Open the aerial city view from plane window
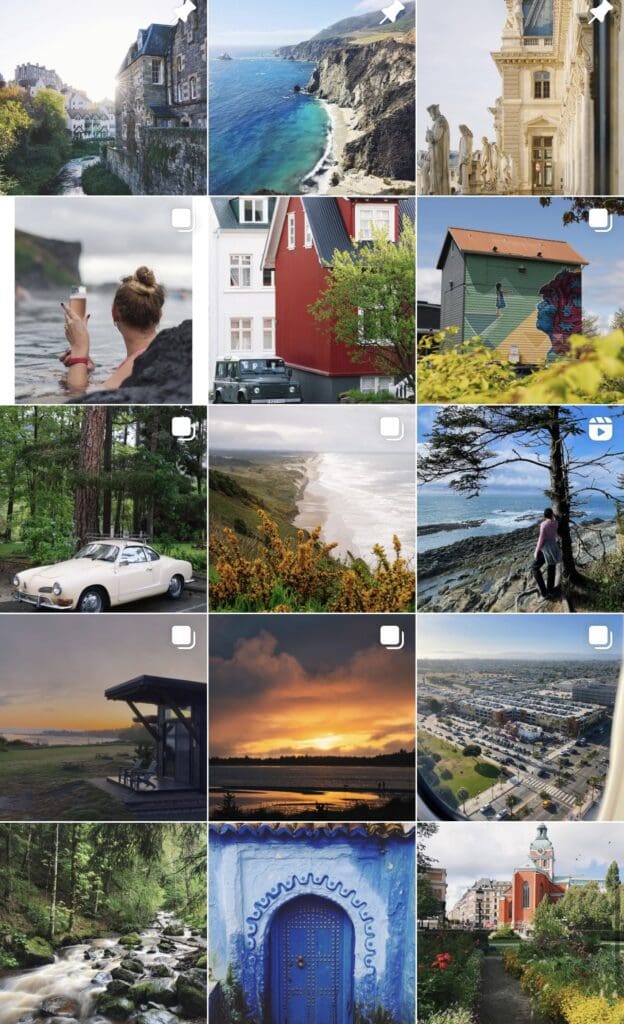This screenshot has width=624, height=1024. [x=521, y=717]
